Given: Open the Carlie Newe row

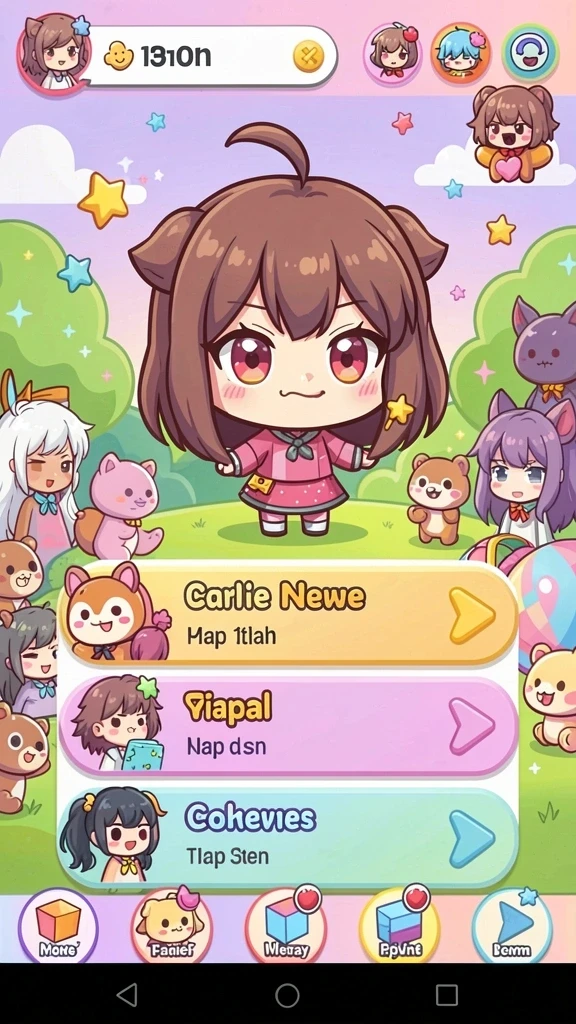Looking at the screenshot, I should pyautogui.click(x=288, y=615).
